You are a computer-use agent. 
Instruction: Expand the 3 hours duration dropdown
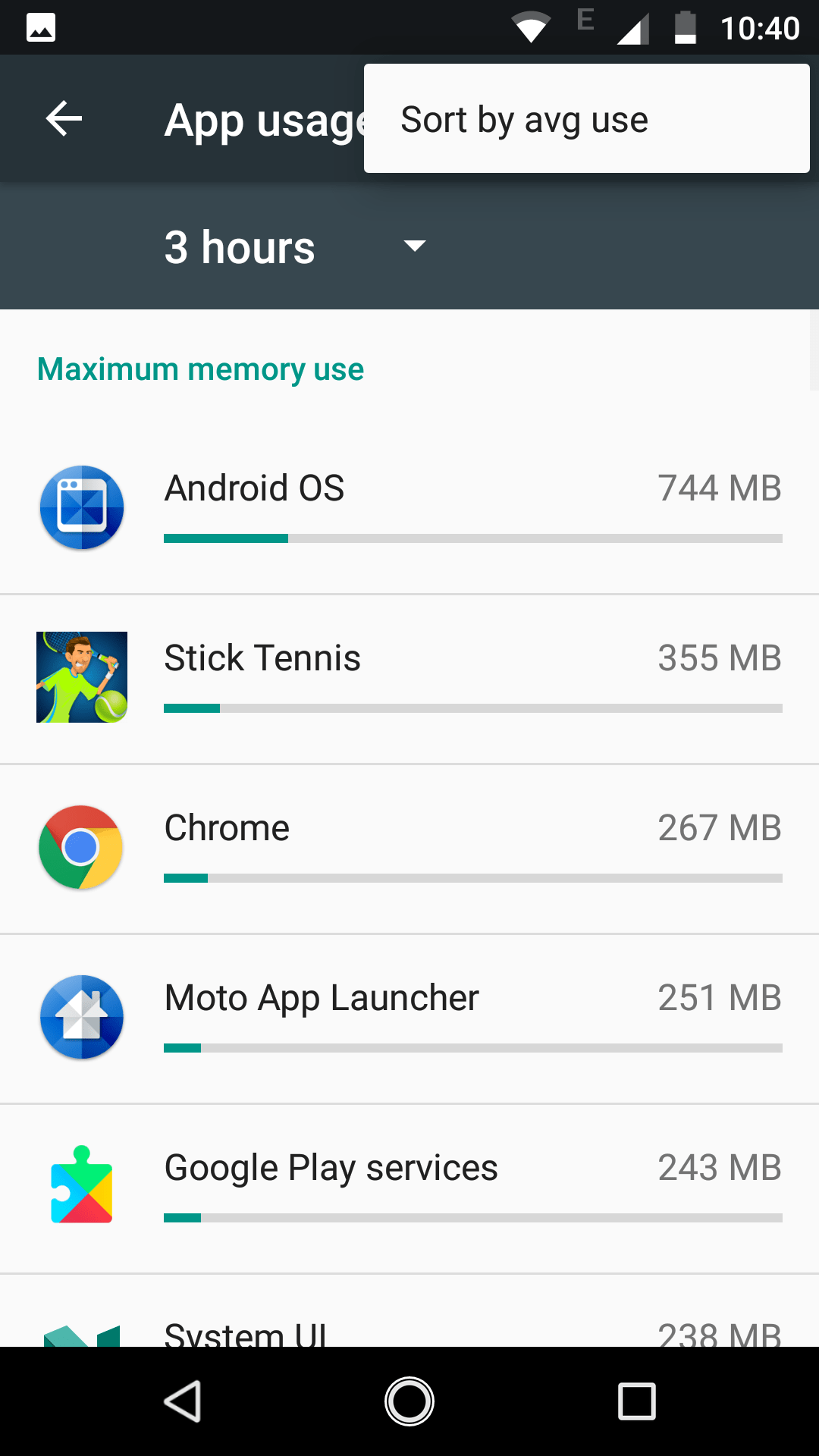296,247
